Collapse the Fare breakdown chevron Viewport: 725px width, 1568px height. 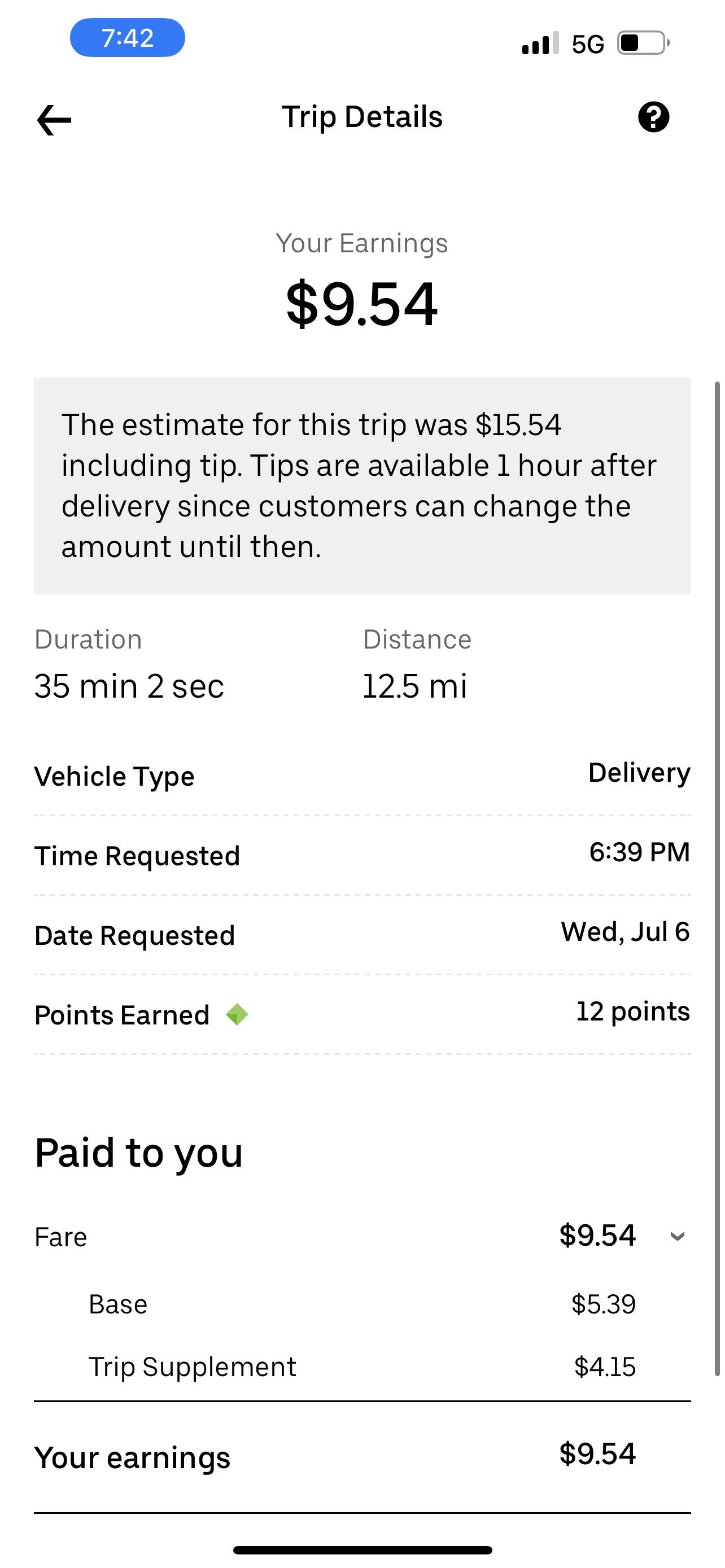677,1236
